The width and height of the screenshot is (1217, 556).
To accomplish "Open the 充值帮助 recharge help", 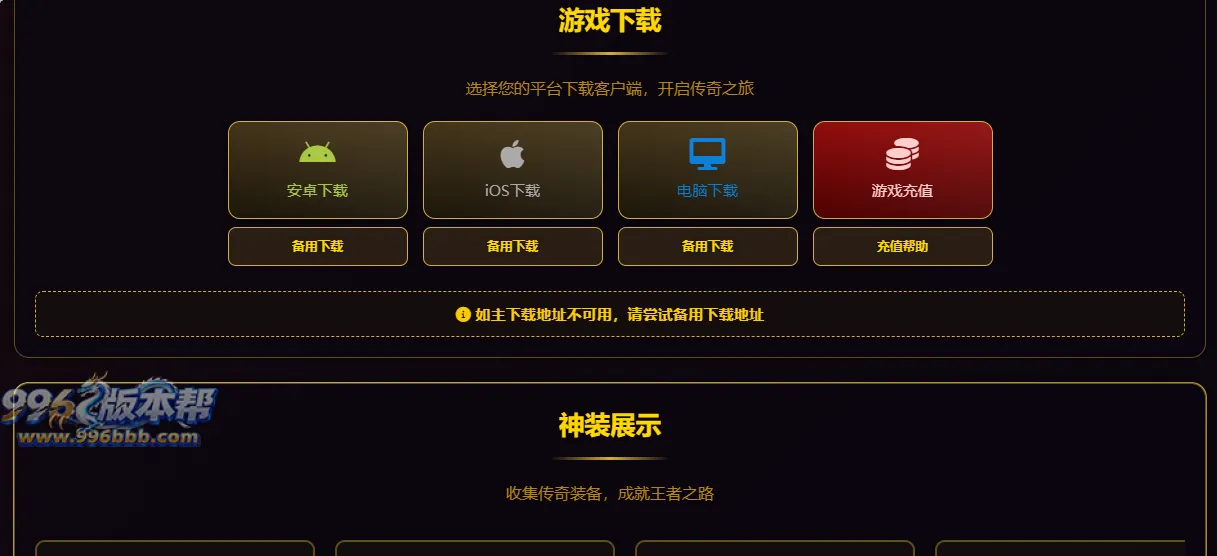I will [x=903, y=246].
